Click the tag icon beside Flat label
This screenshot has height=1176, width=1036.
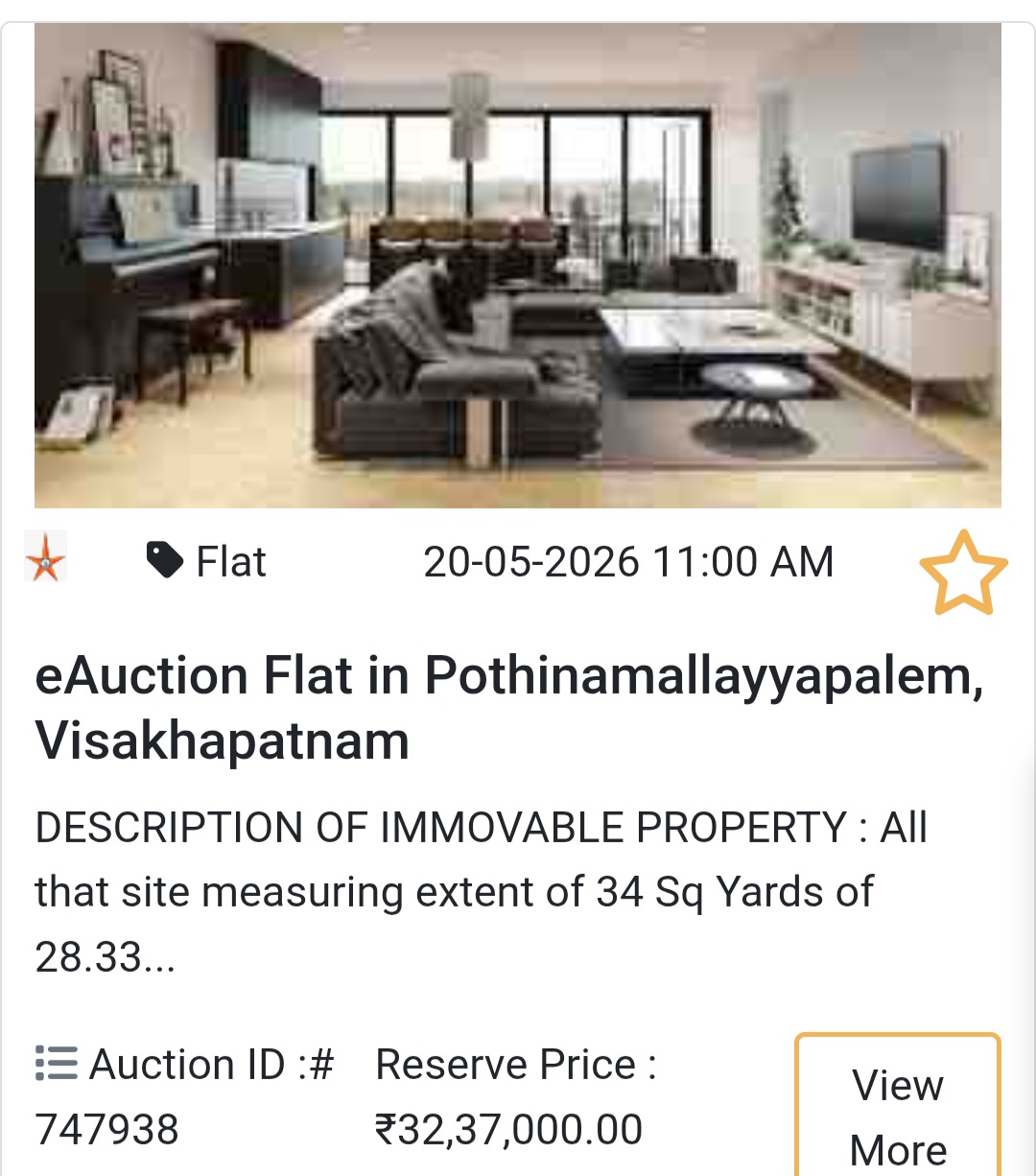click(x=165, y=560)
